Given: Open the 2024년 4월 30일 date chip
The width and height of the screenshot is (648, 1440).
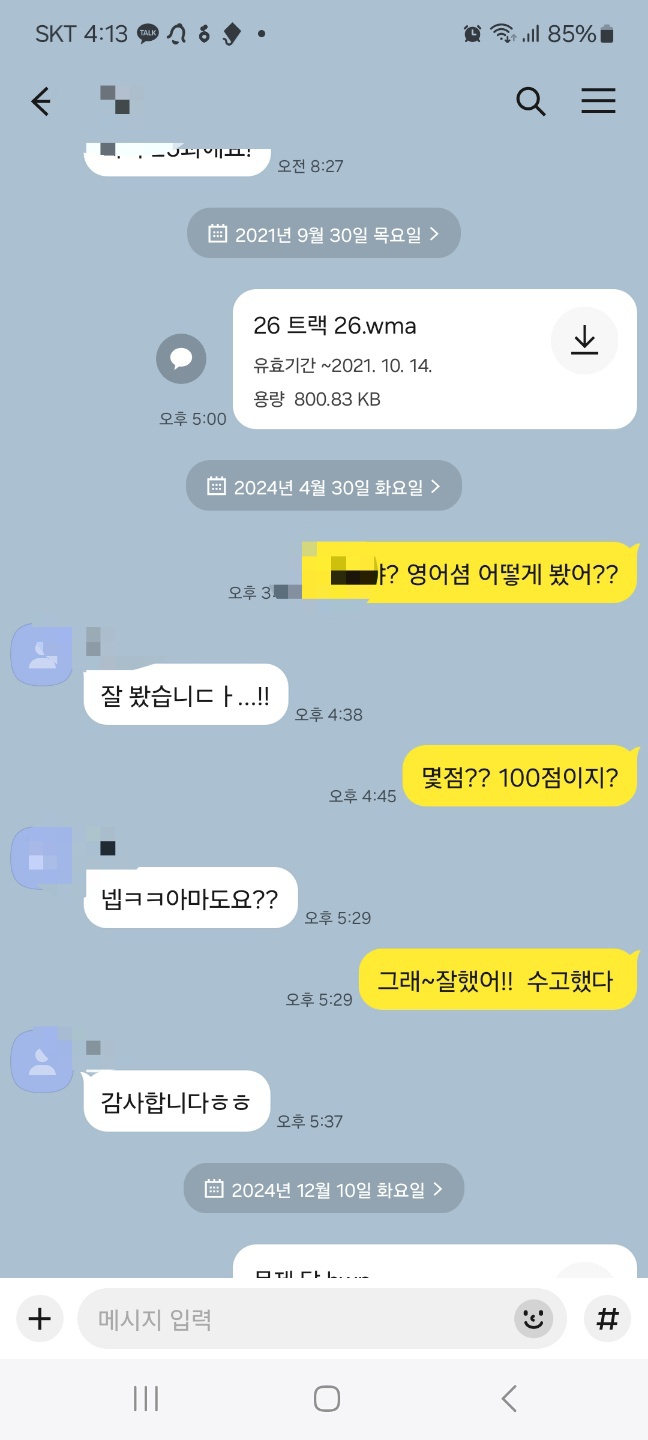Looking at the screenshot, I should [x=324, y=487].
